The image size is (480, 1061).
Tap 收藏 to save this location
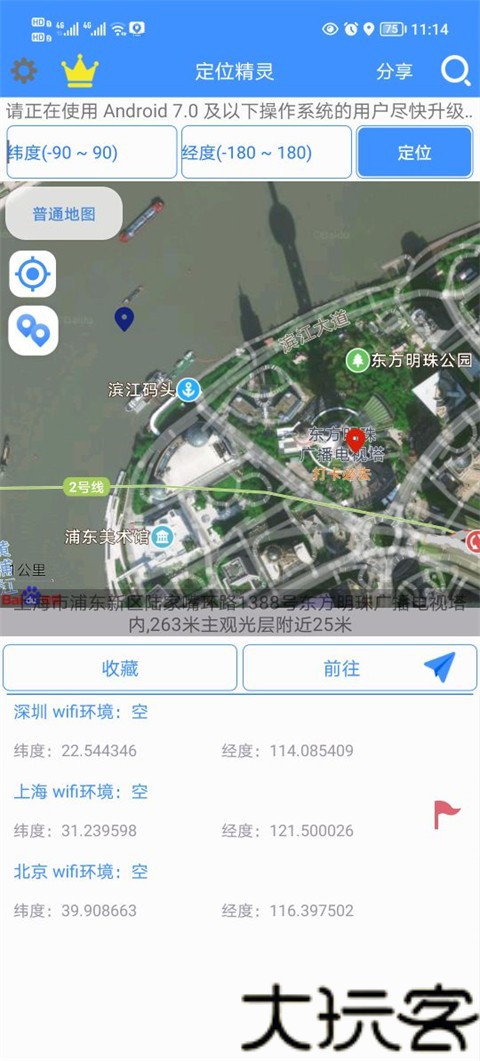point(120,668)
